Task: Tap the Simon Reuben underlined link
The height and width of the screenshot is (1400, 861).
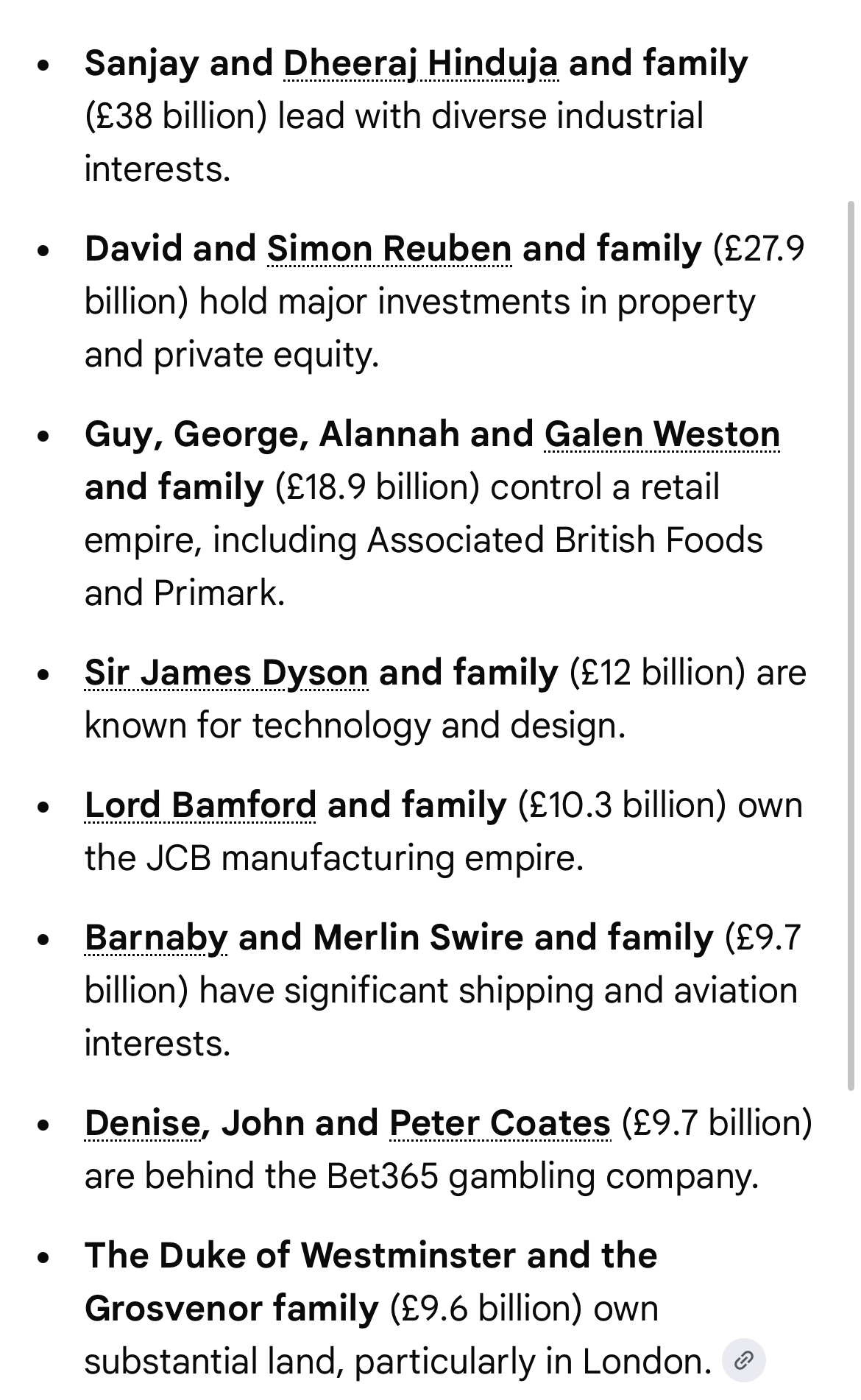Action: [389, 249]
